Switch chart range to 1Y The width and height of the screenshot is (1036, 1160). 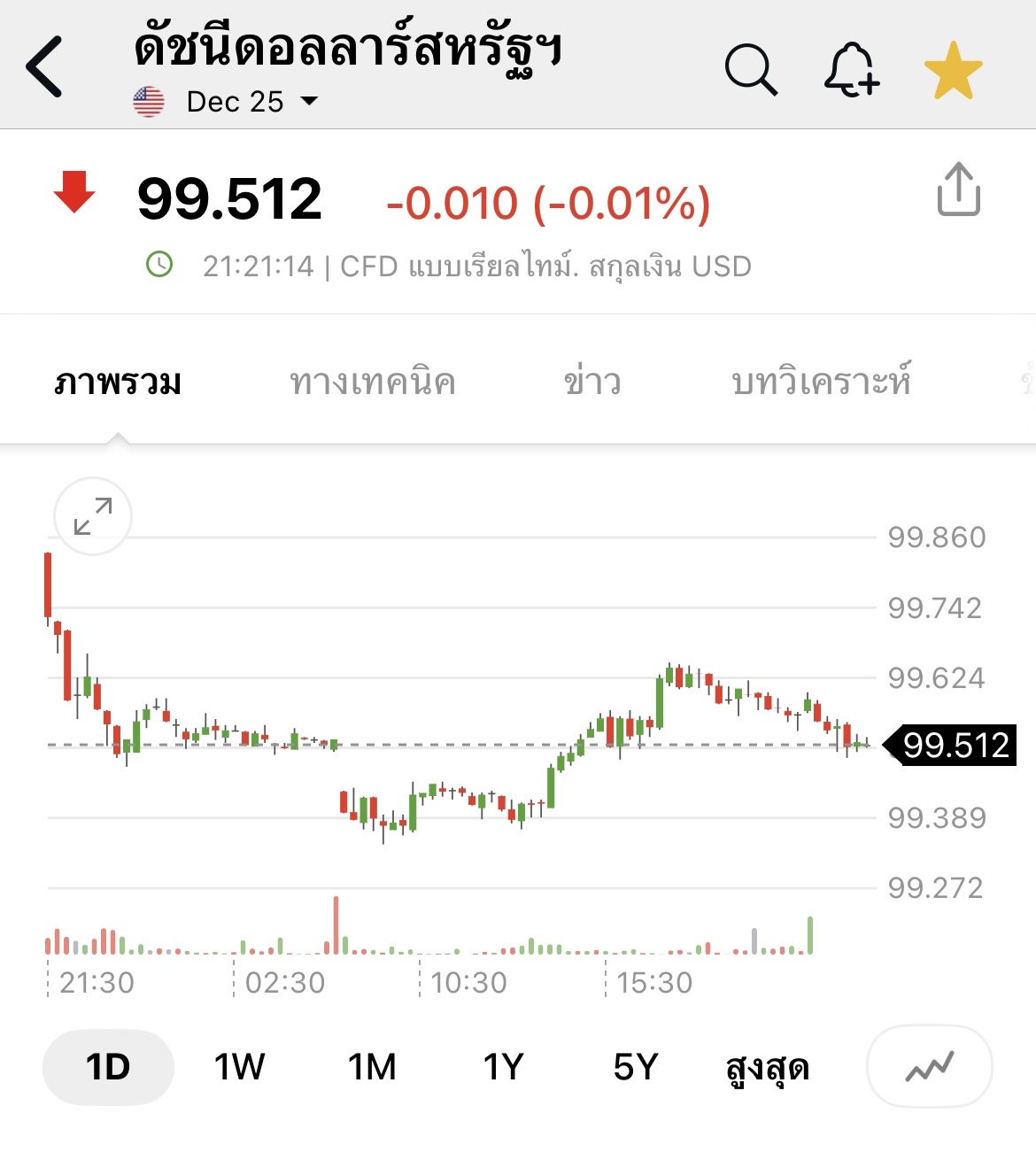(x=503, y=1067)
